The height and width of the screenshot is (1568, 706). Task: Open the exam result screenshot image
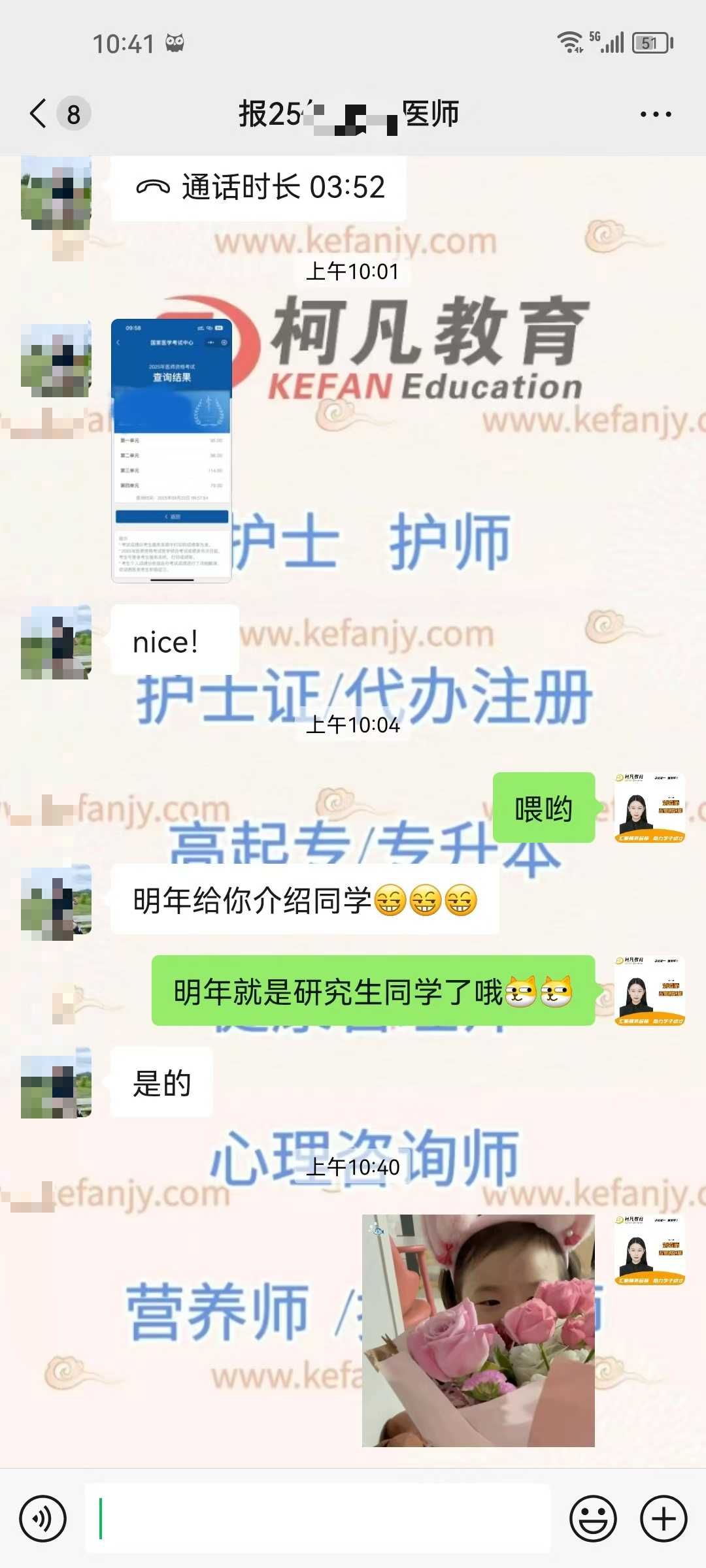[x=171, y=451]
